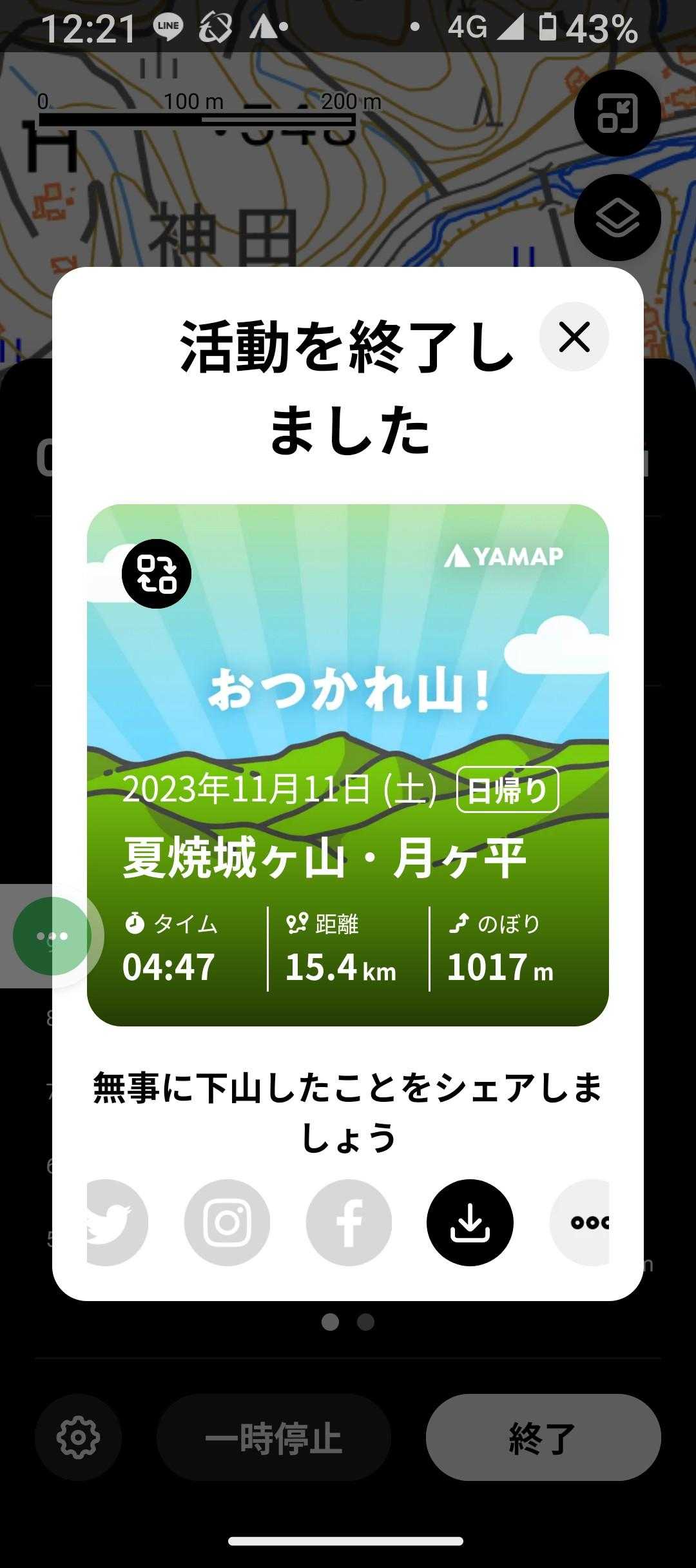Close the activity finished dialog
Screen dimensions: 696x1568
point(574,337)
